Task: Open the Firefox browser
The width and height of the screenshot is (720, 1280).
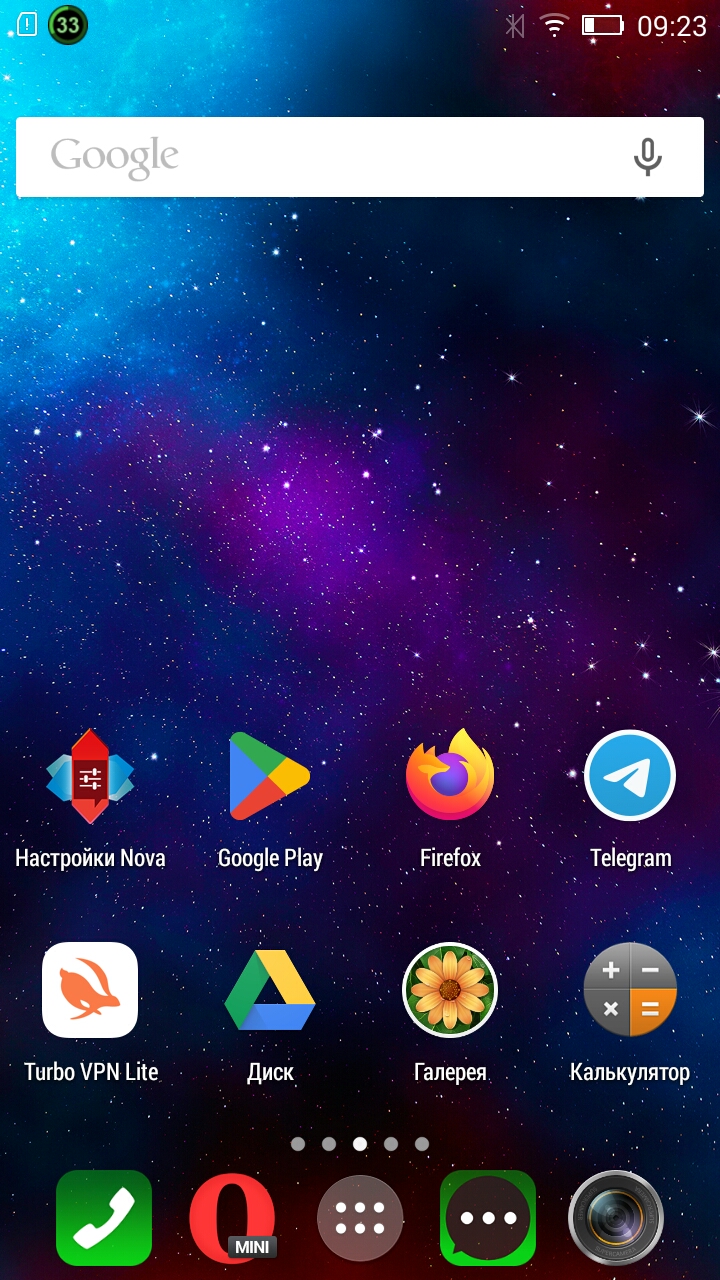Action: (x=450, y=777)
